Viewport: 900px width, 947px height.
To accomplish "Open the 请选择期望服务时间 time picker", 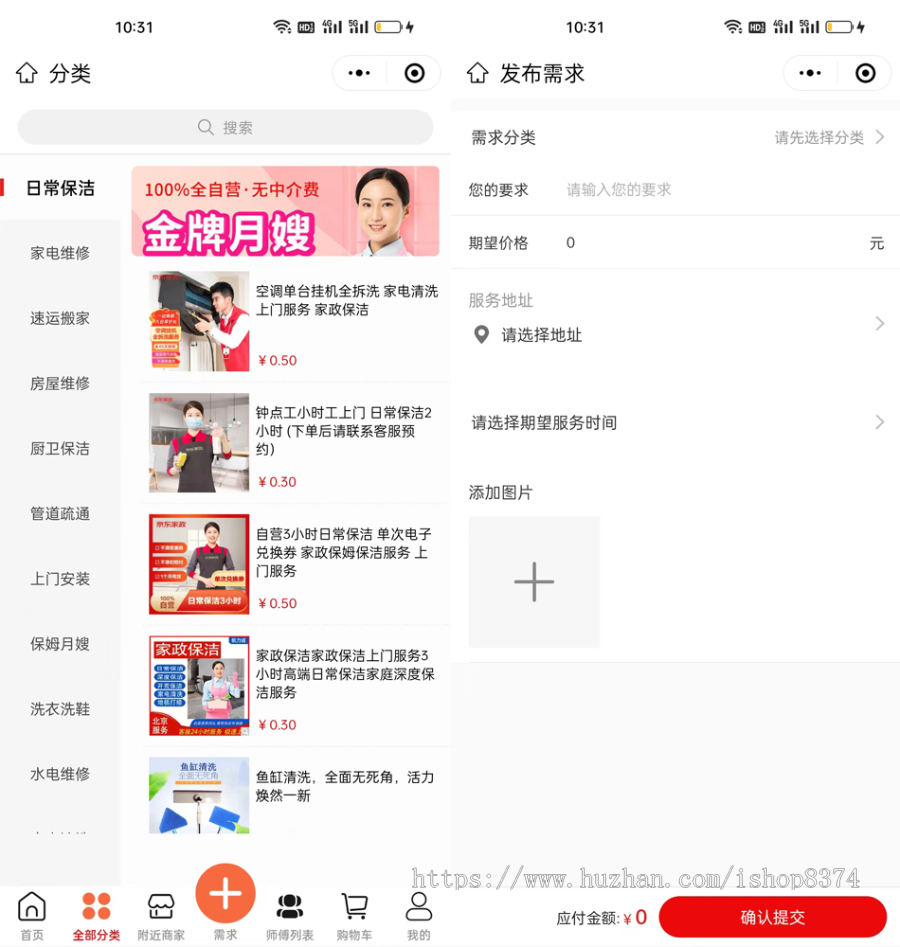I will click(676, 423).
